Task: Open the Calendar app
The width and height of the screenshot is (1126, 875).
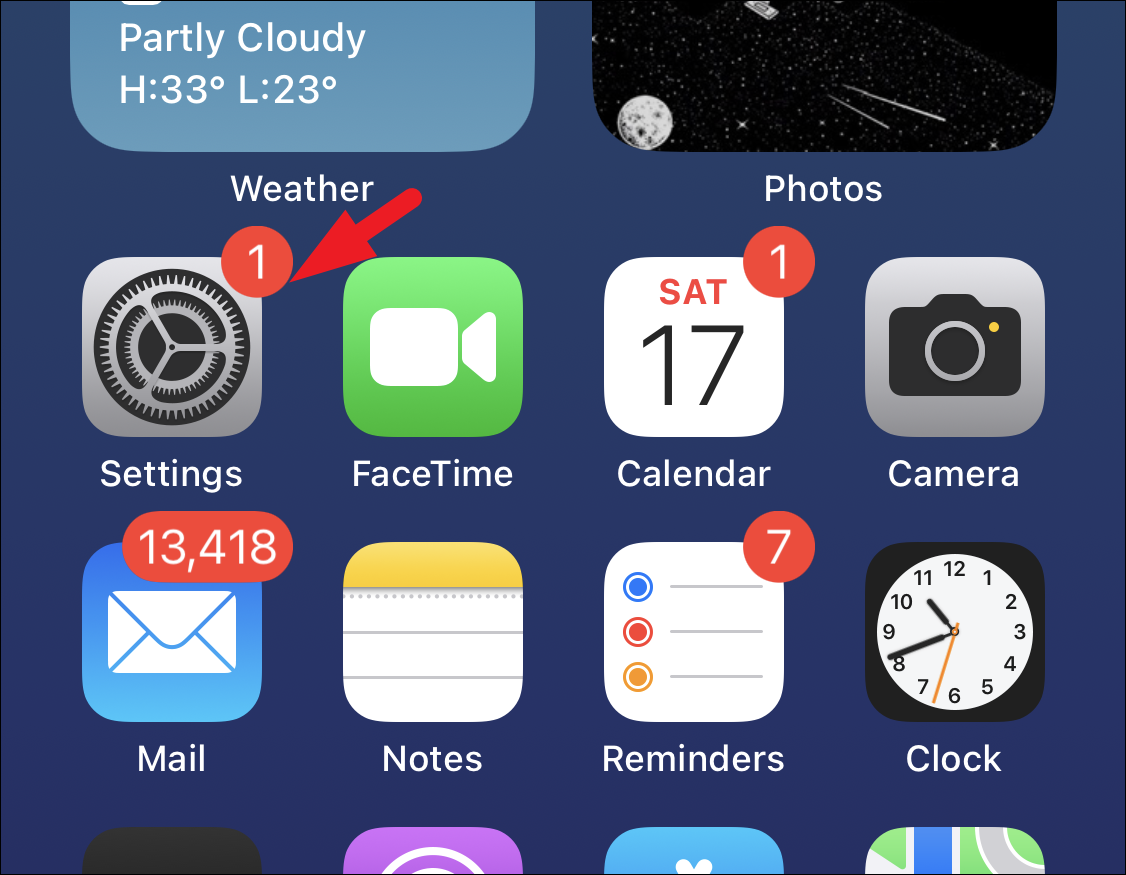Action: 693,347
